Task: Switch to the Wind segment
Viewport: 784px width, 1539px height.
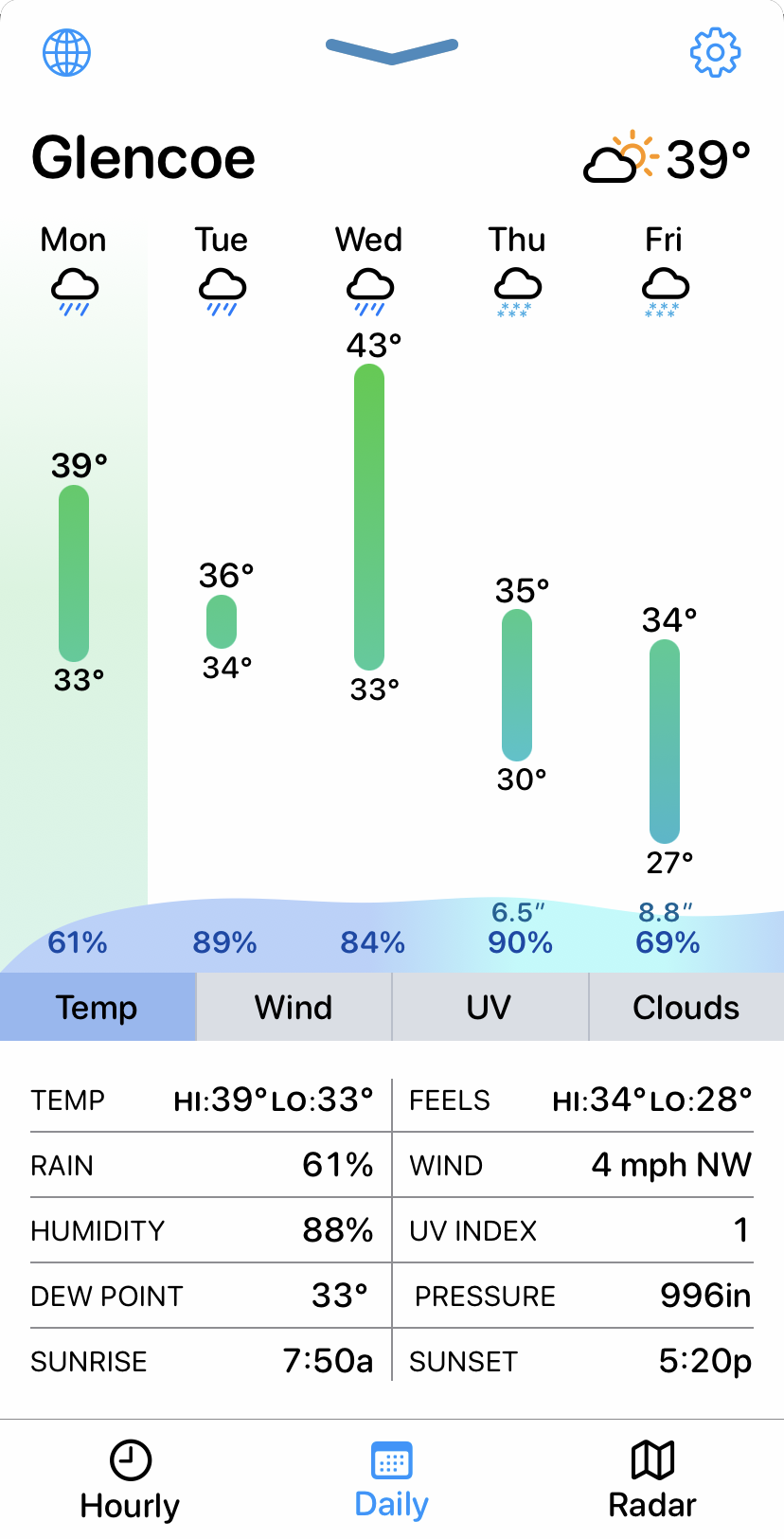Action: pos(294,1007)
